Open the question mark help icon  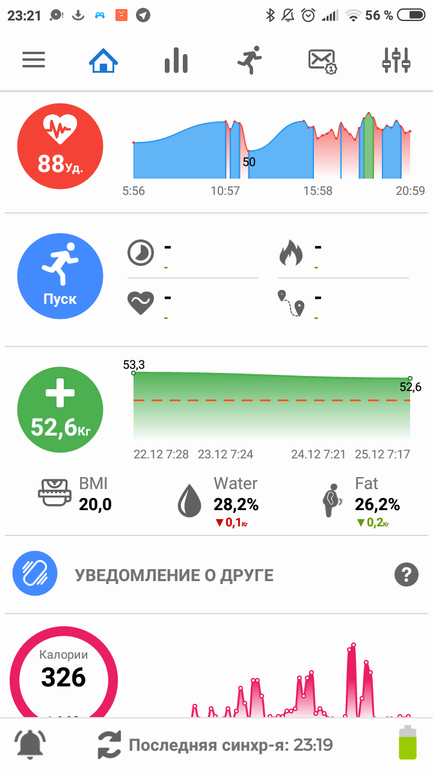pyautogui.click(x=406, y=574)
